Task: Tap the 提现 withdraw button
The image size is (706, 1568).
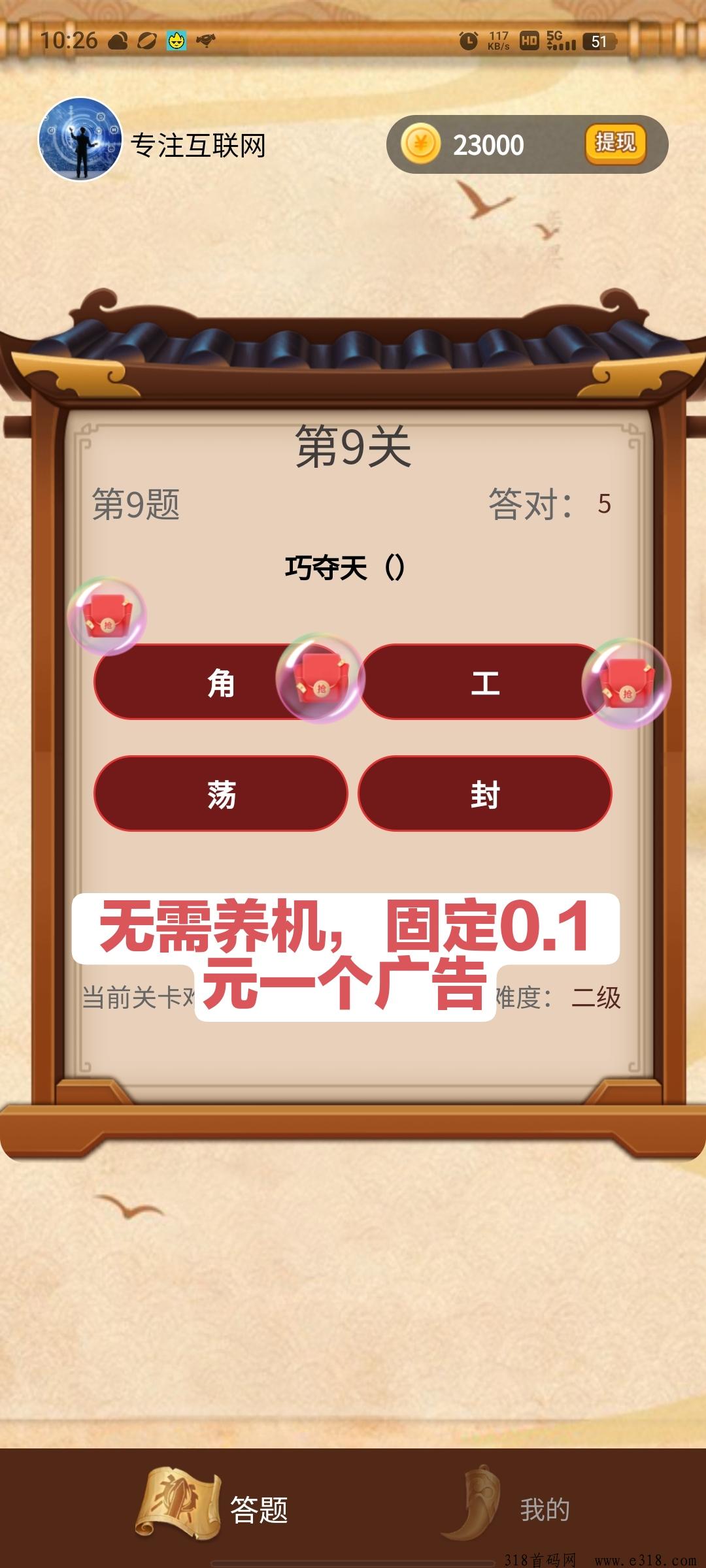Action: [615, 143]
